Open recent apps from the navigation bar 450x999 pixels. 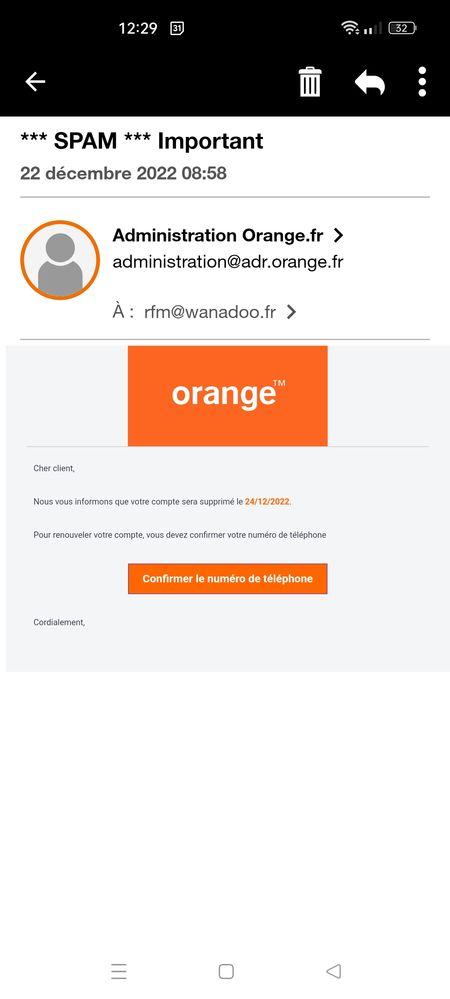point(119,971)
